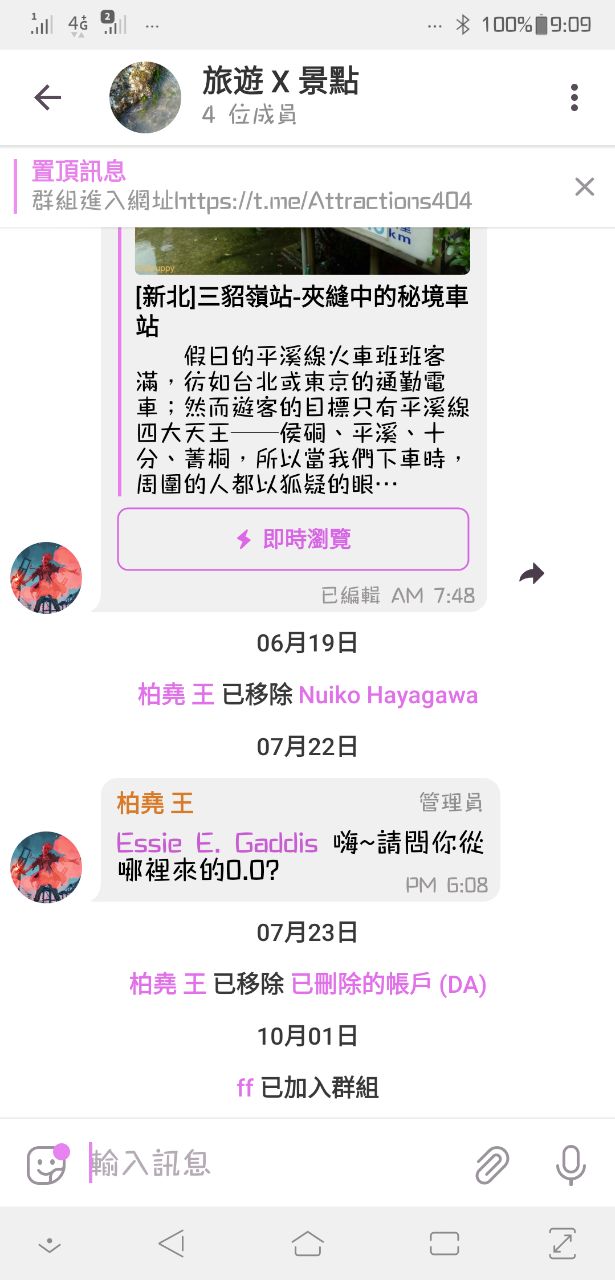Open the profile of member ff
This screenshot has height=1280, width=615.
point(245,1088)
